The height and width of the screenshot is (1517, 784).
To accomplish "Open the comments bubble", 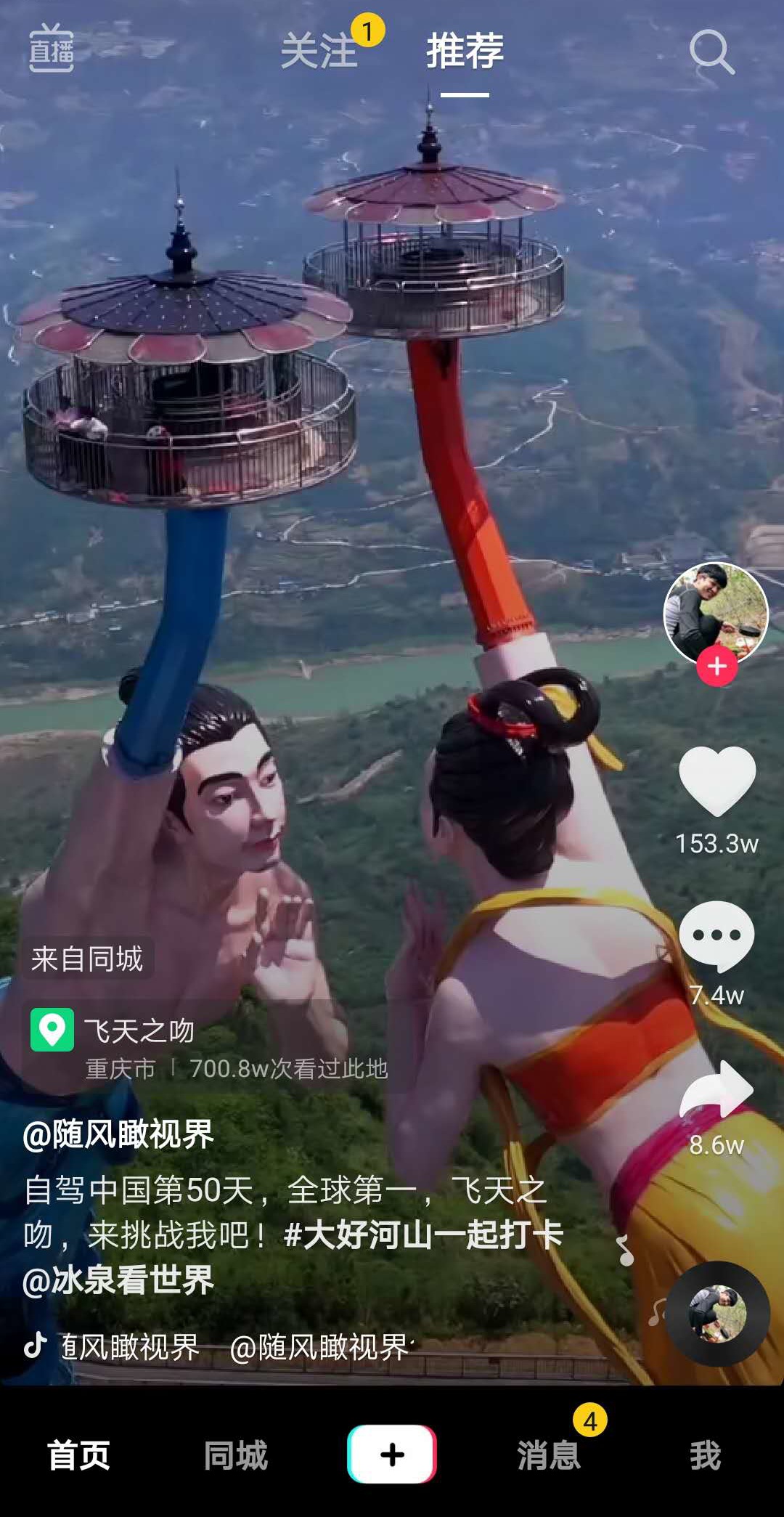I will click(717, 937).
